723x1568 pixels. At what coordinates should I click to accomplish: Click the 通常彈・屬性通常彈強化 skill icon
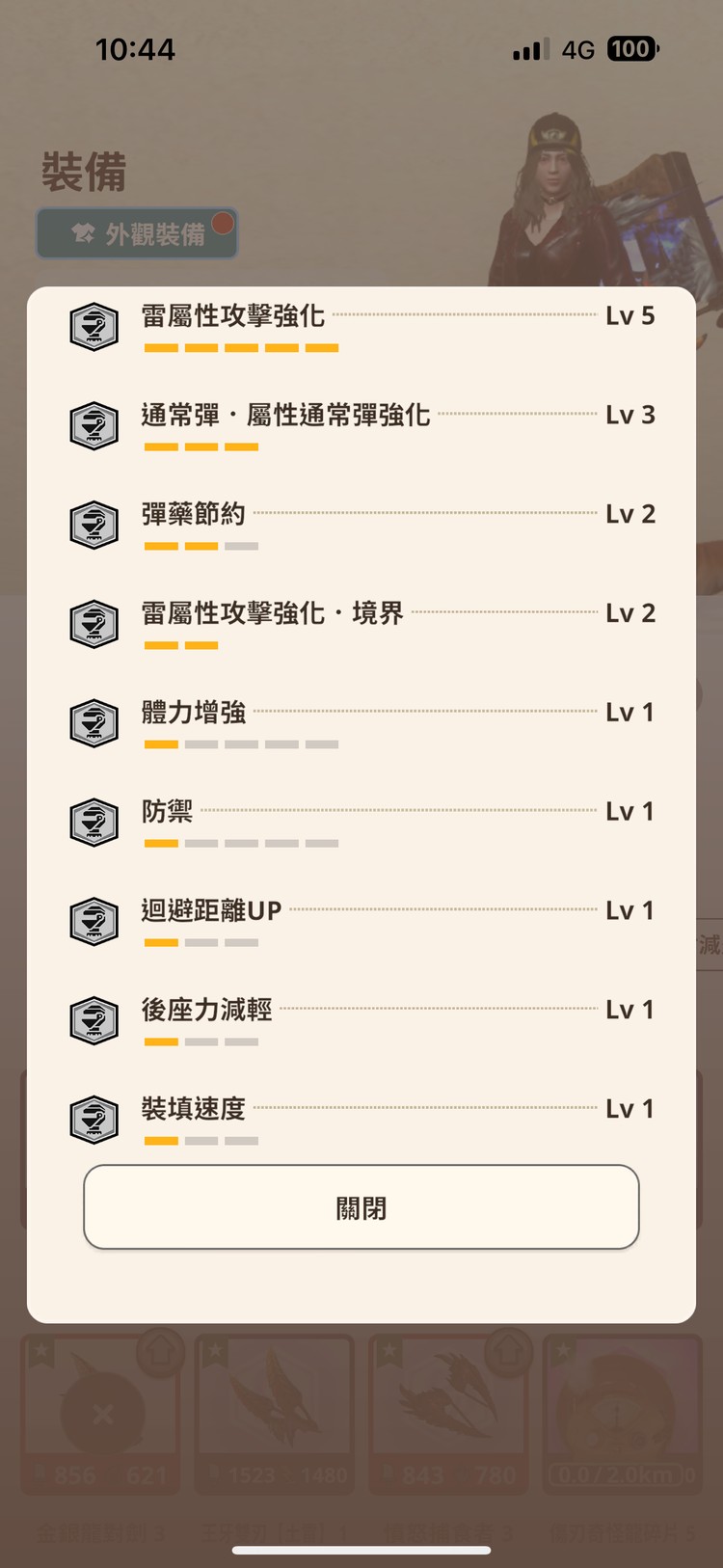[94, 425]
